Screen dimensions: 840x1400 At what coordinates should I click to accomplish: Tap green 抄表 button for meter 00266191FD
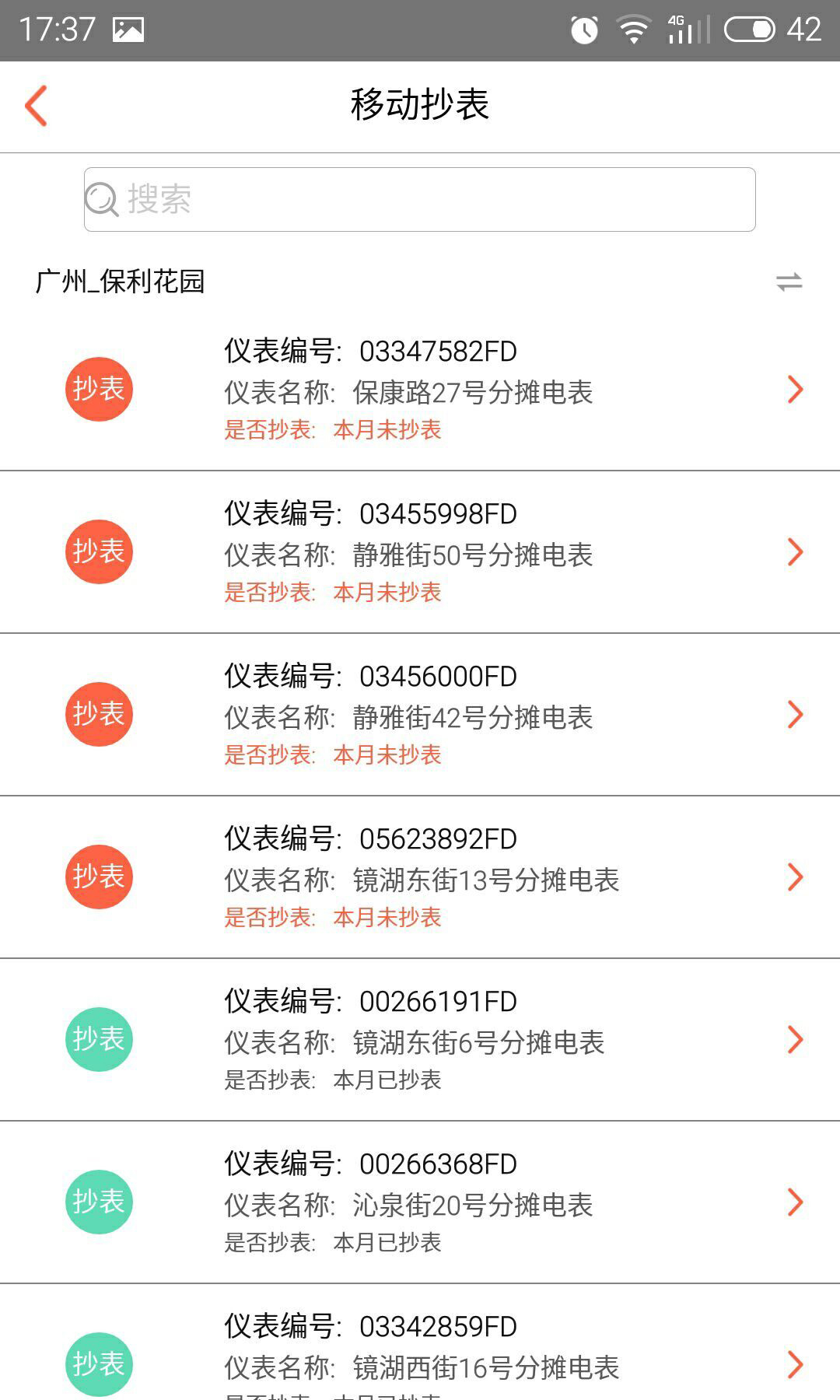[99, 1039]
